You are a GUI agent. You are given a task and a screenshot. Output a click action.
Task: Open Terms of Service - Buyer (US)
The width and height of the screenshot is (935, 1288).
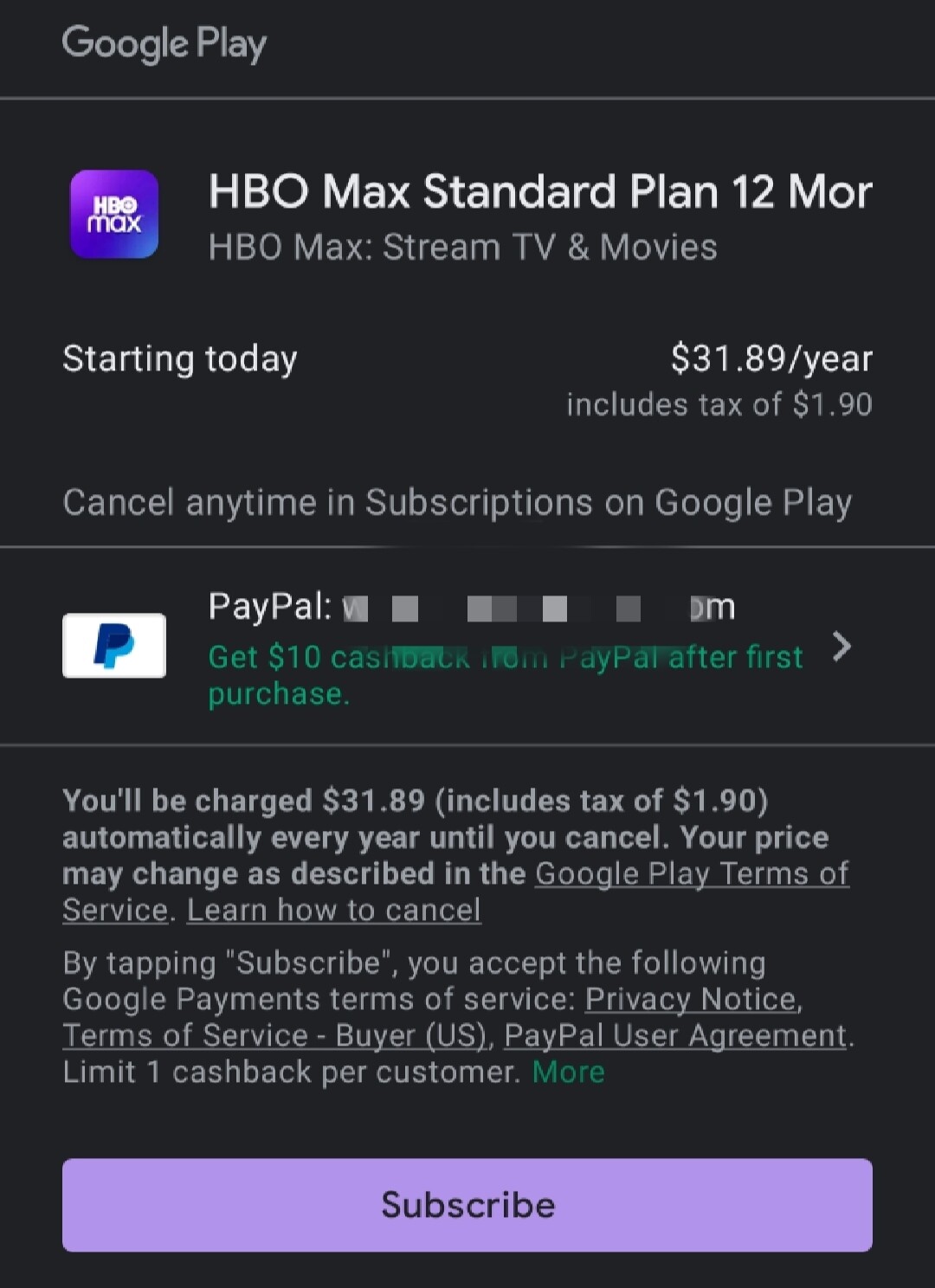point(274,1036)
